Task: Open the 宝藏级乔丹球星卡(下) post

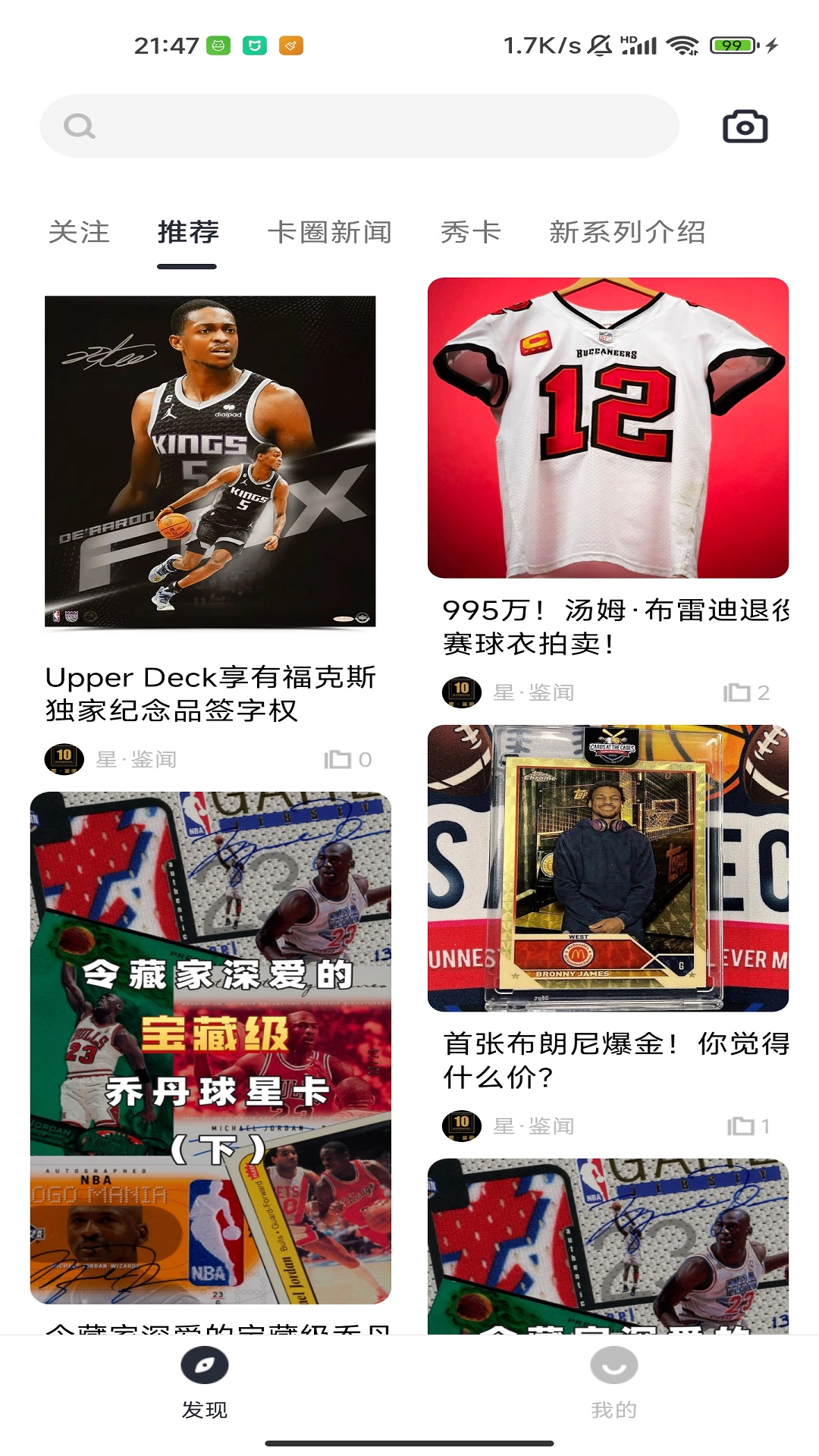Action: point(210,1047)
